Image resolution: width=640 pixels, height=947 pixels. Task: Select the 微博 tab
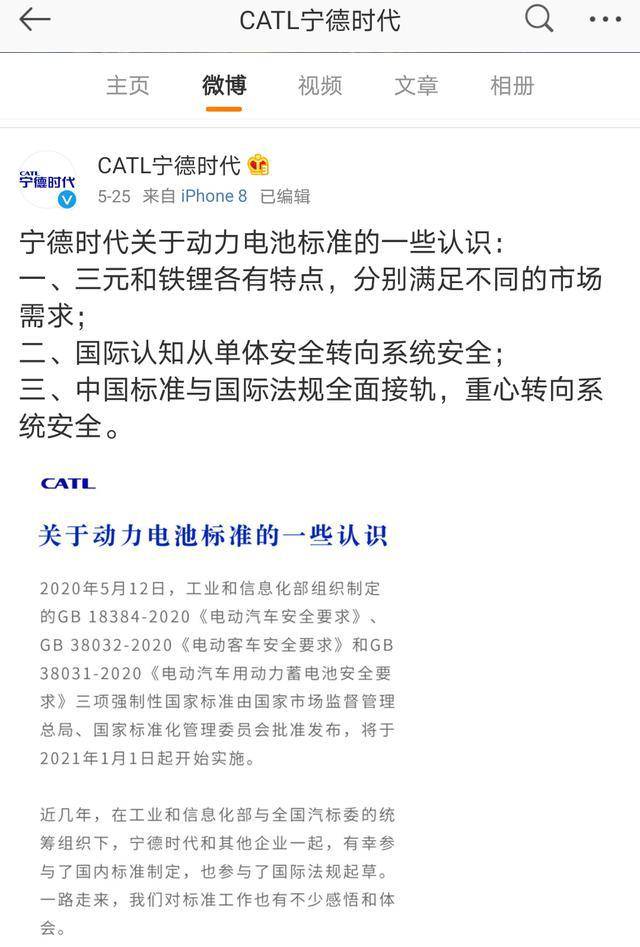click(224, 85)
